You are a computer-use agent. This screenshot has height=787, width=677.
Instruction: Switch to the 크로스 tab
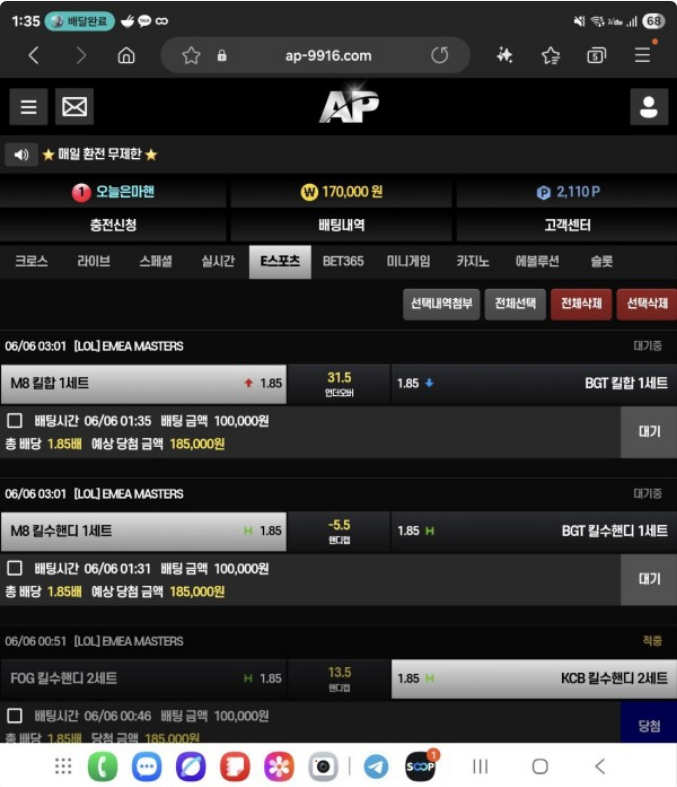(x=31, y=261)
